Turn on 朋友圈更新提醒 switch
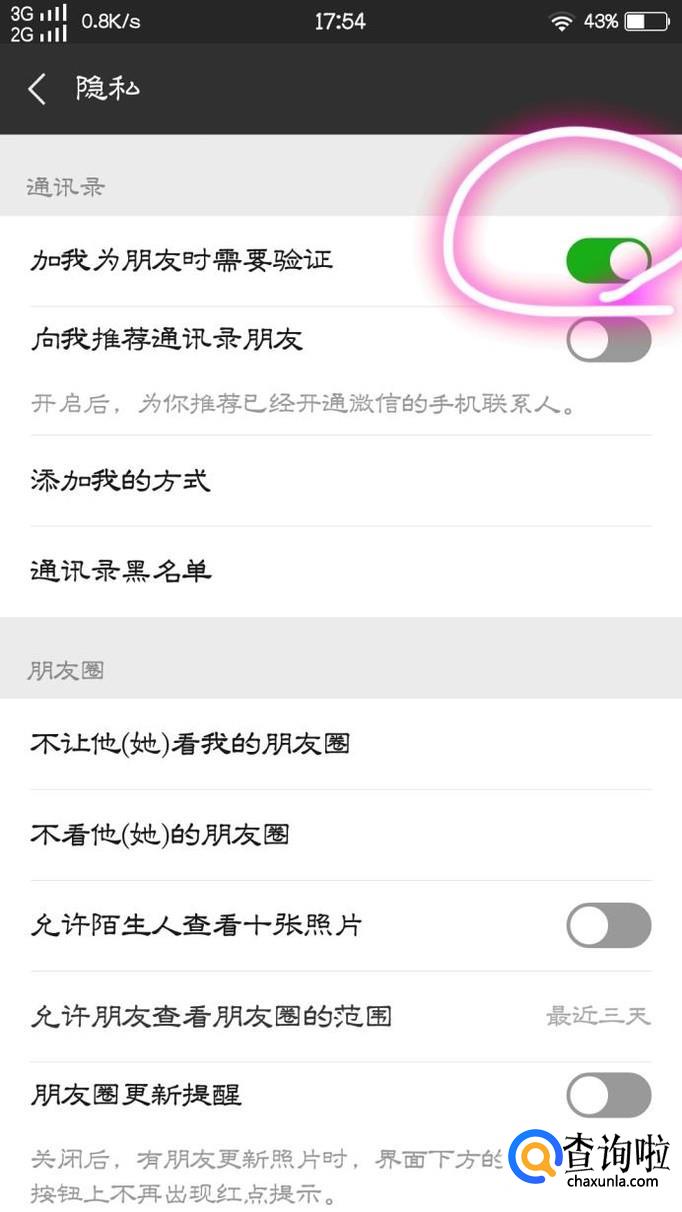 [608, 1095]
